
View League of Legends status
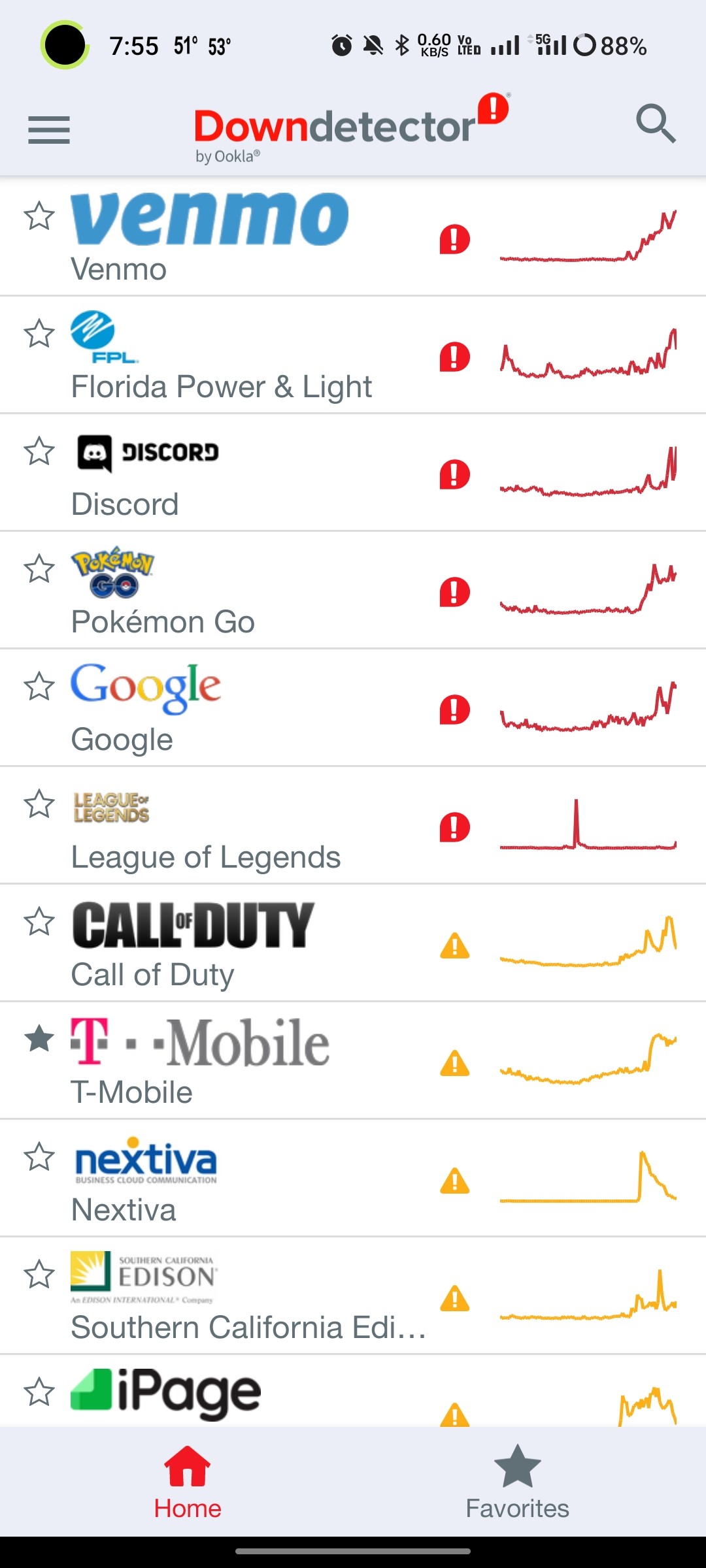pos(353,825)
